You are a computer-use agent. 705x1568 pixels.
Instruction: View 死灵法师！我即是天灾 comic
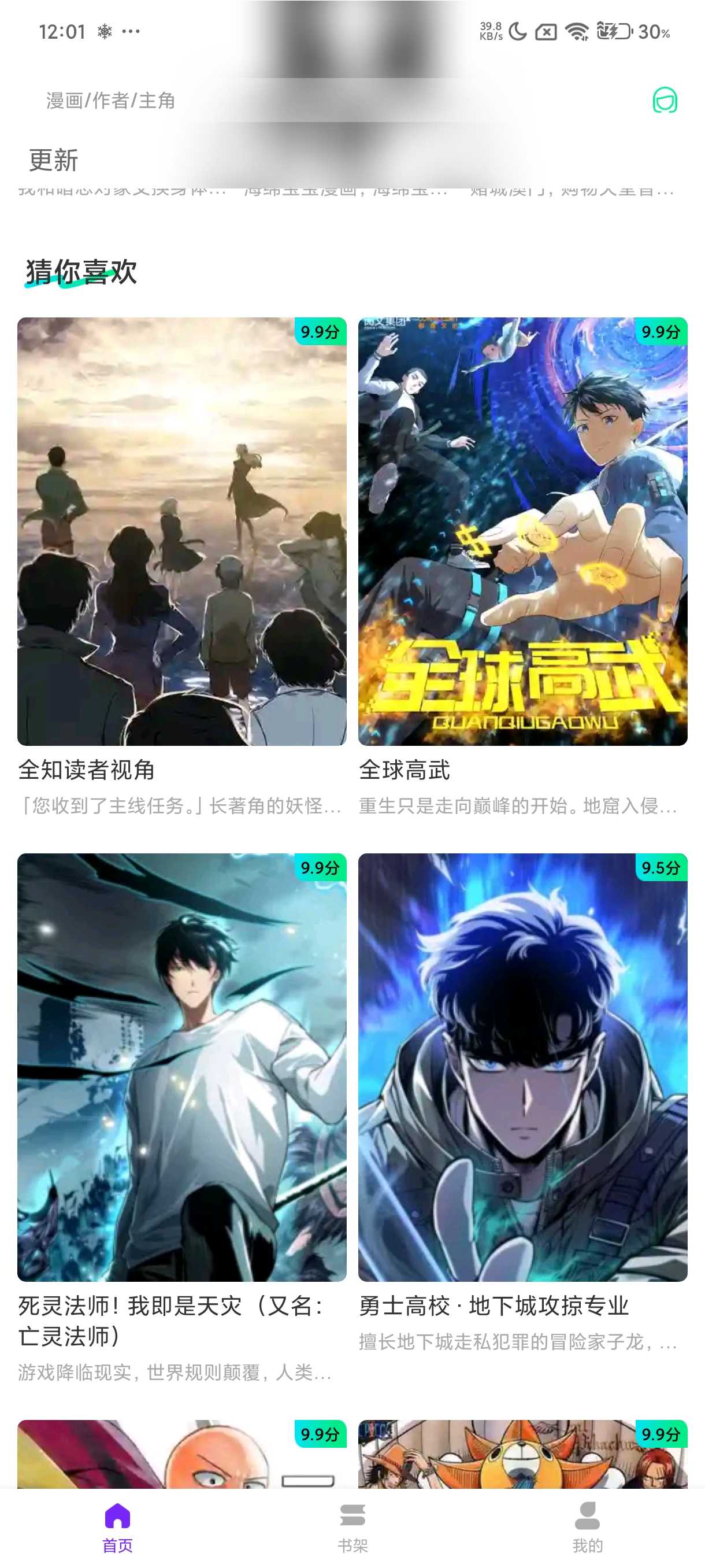pos(182,1066)
